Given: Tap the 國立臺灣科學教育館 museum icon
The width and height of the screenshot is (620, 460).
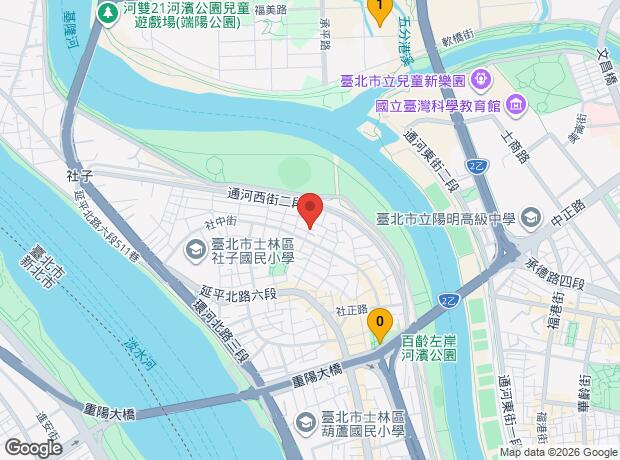Looking at the screenshot, I should point(517,106).
